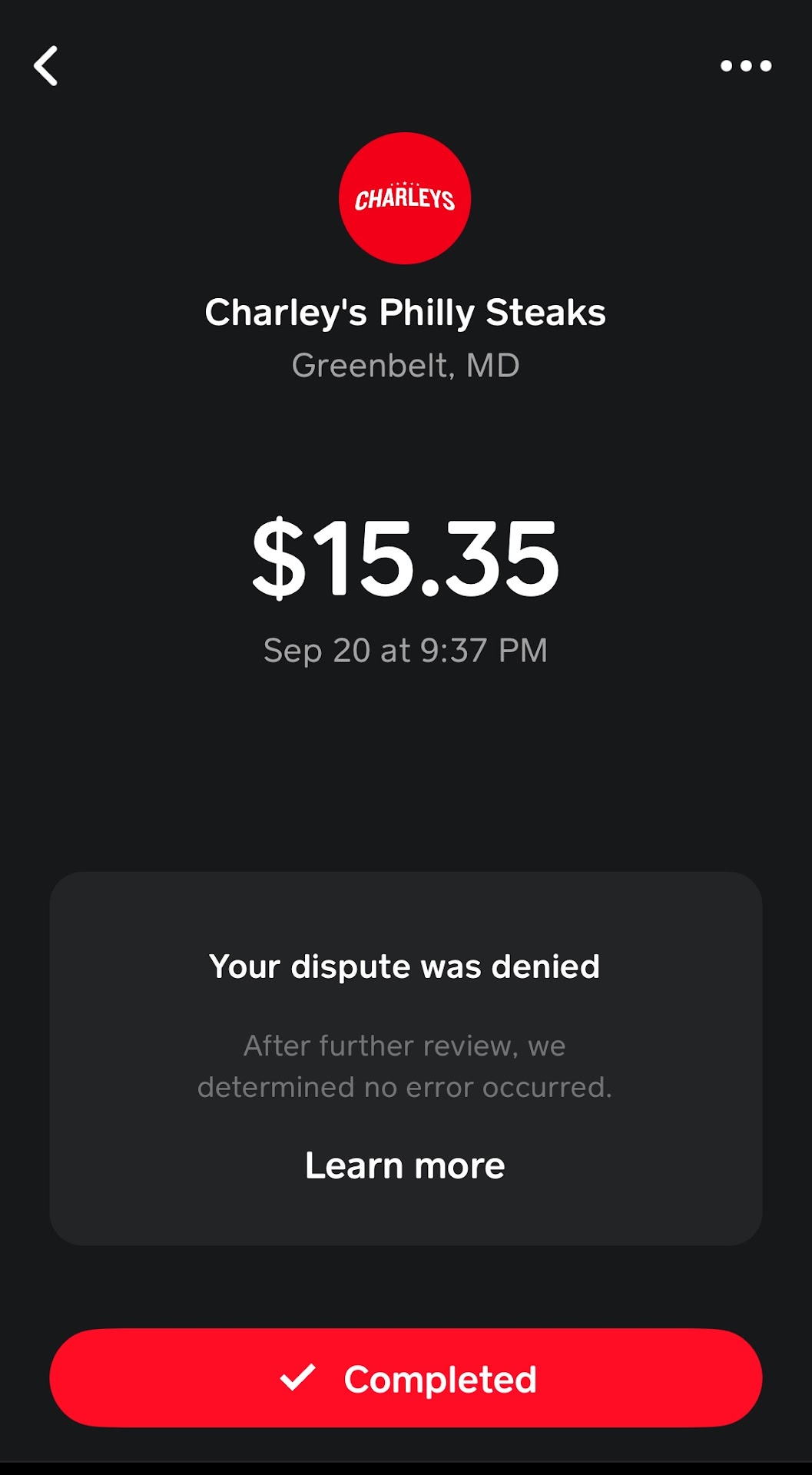
Task: Go back using the top-left arrow
Action: 46,66
